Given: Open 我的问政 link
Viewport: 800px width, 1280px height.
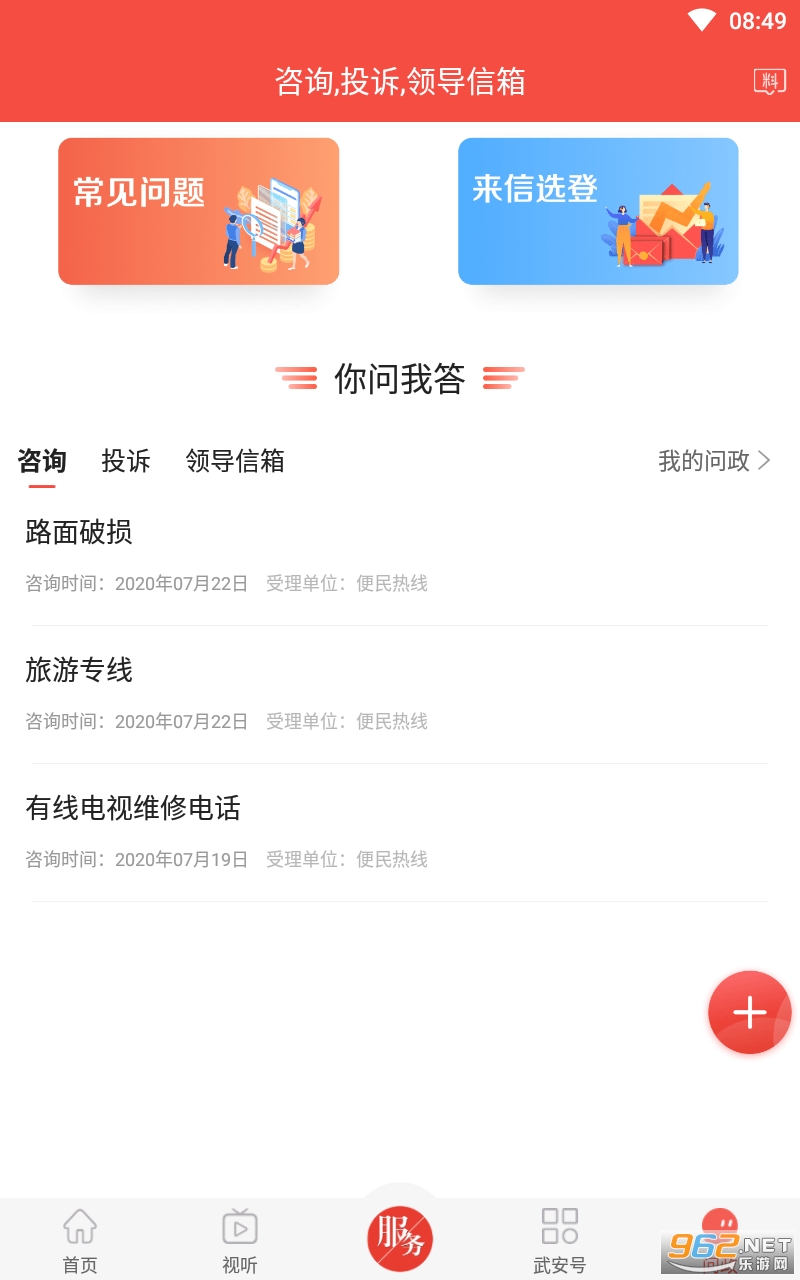Looking at the screenshot, I should tap(714, 461).
